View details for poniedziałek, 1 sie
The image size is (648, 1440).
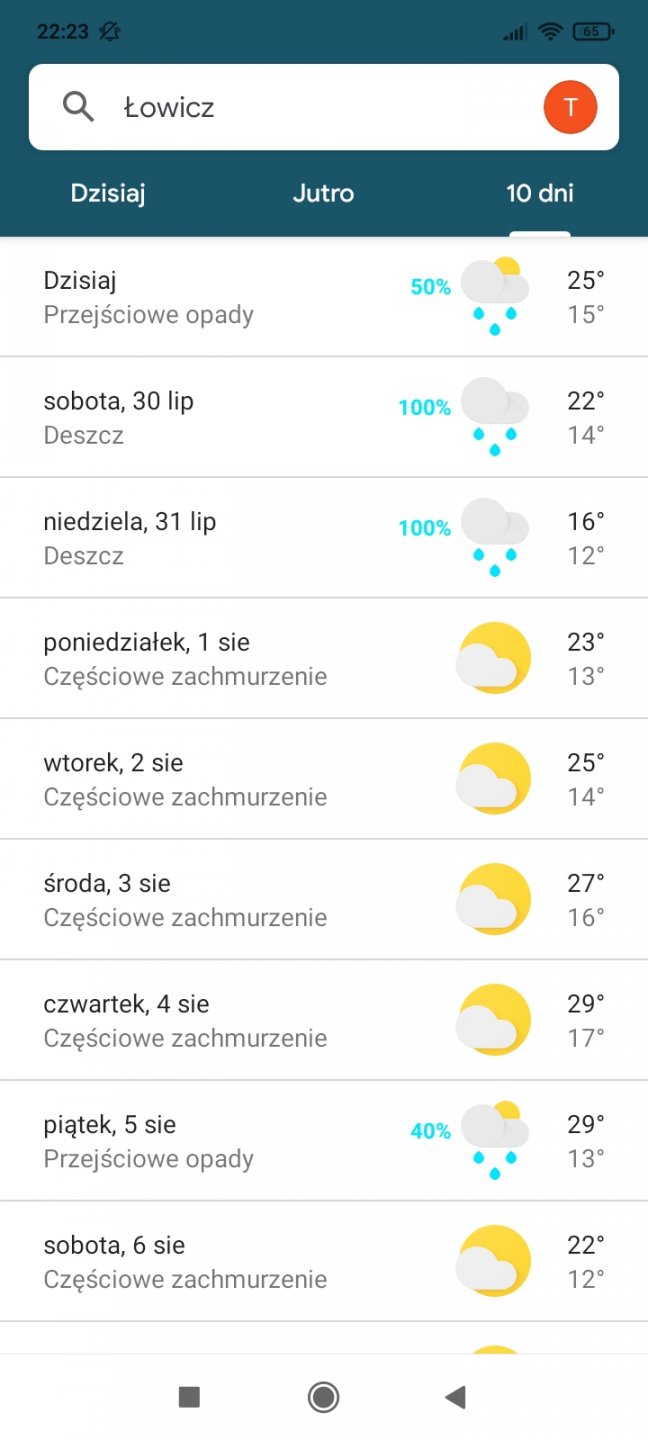tap(324, 659)
